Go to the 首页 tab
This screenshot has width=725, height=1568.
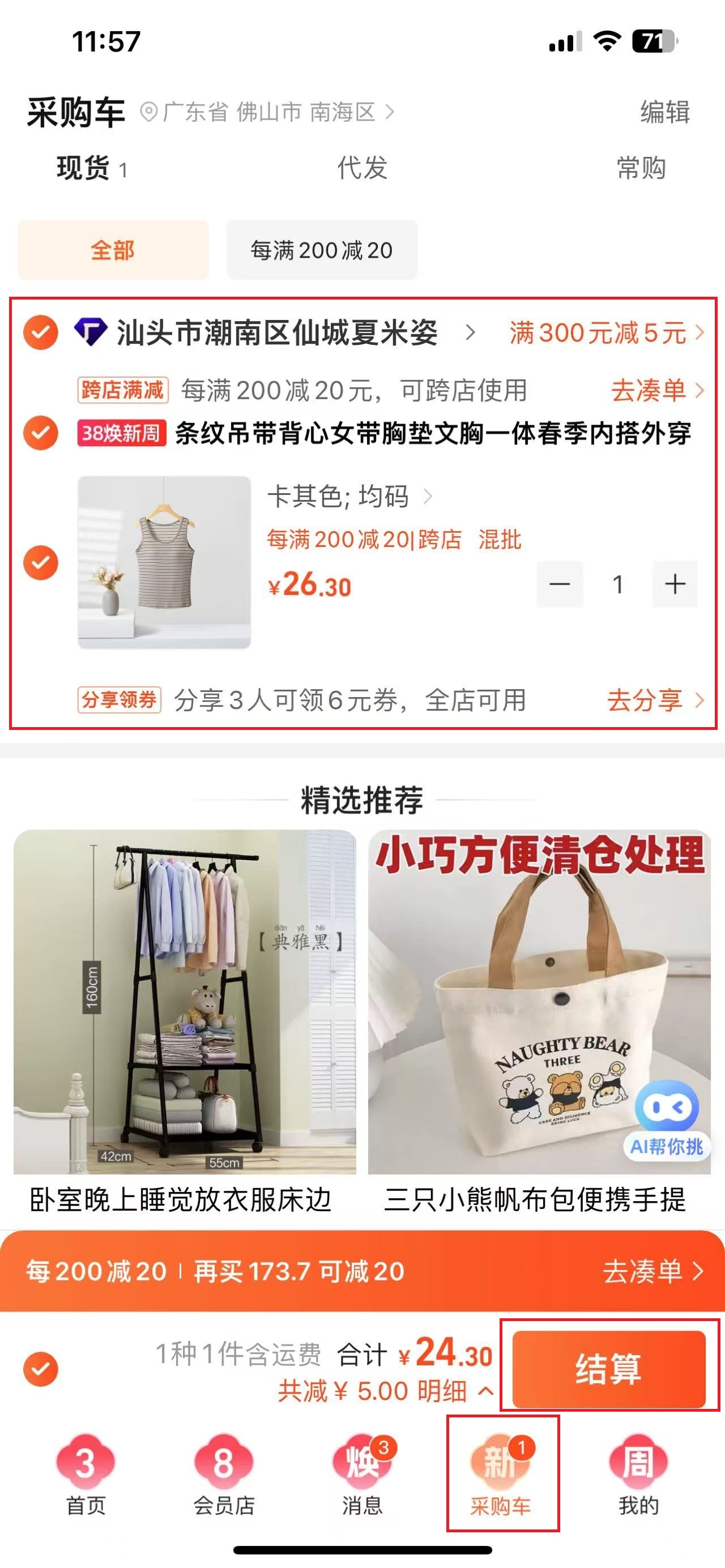pyautogui.click(x=85, y=1473)
